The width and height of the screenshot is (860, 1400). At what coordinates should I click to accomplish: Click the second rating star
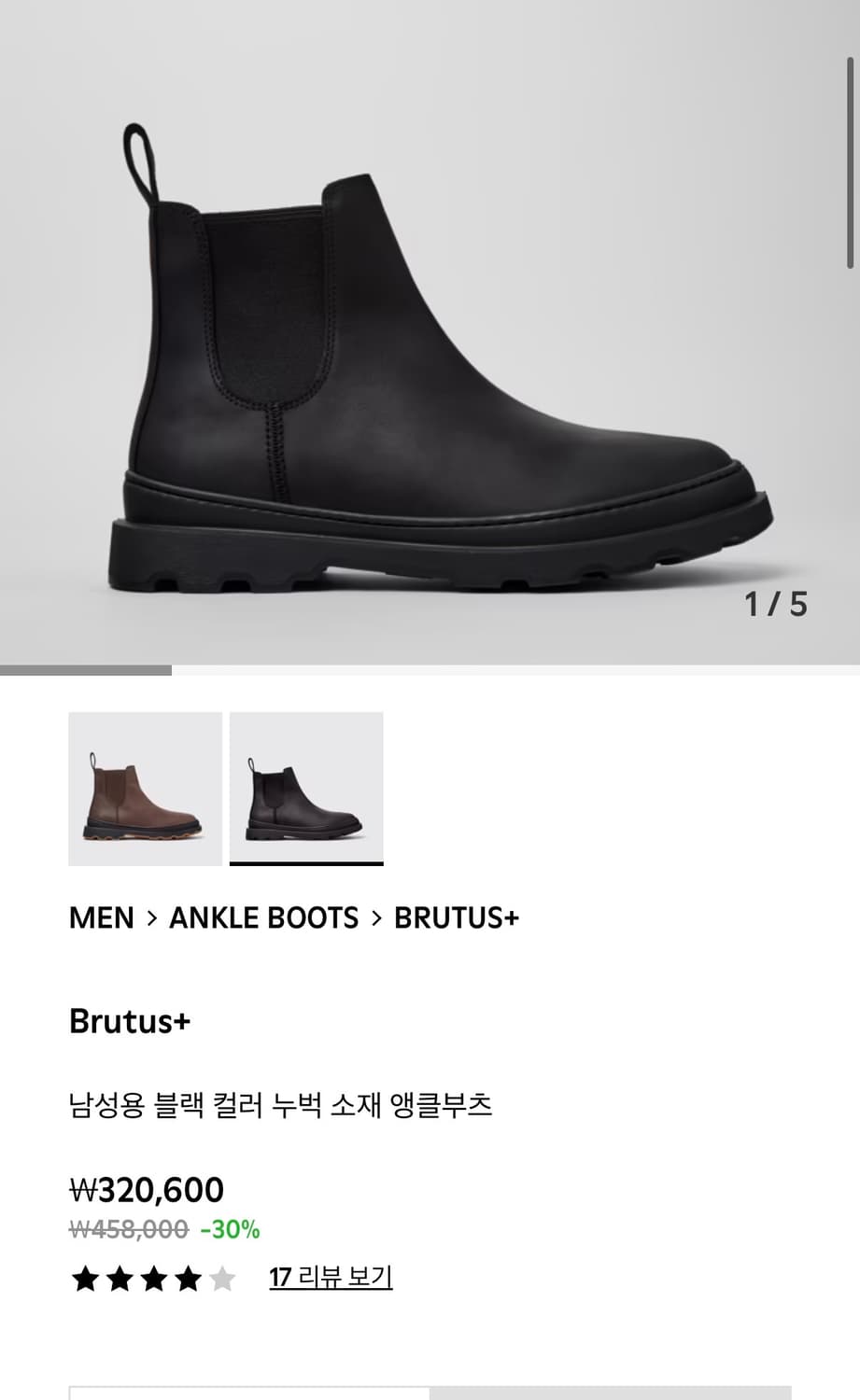(x=120, y=1280)
